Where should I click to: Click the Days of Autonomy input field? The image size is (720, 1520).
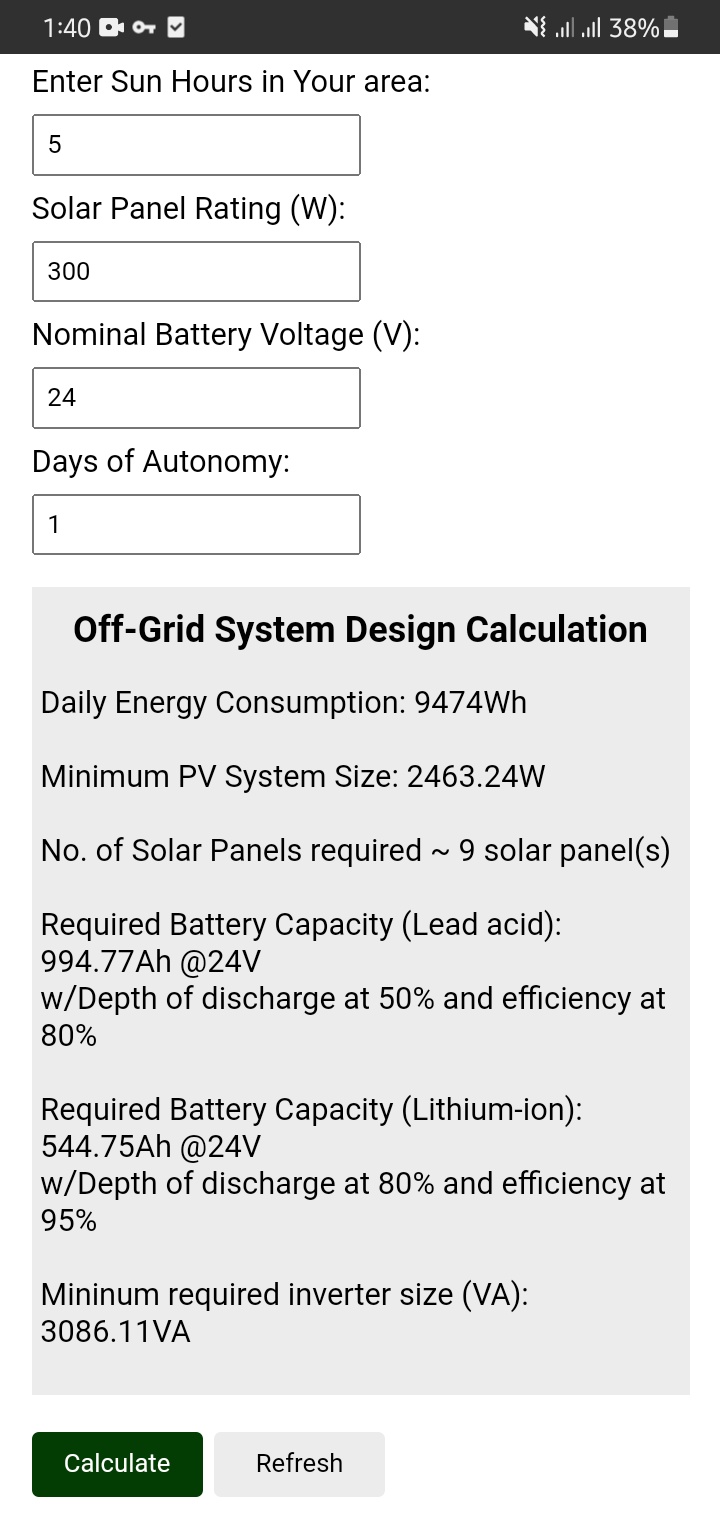(196, 524)
